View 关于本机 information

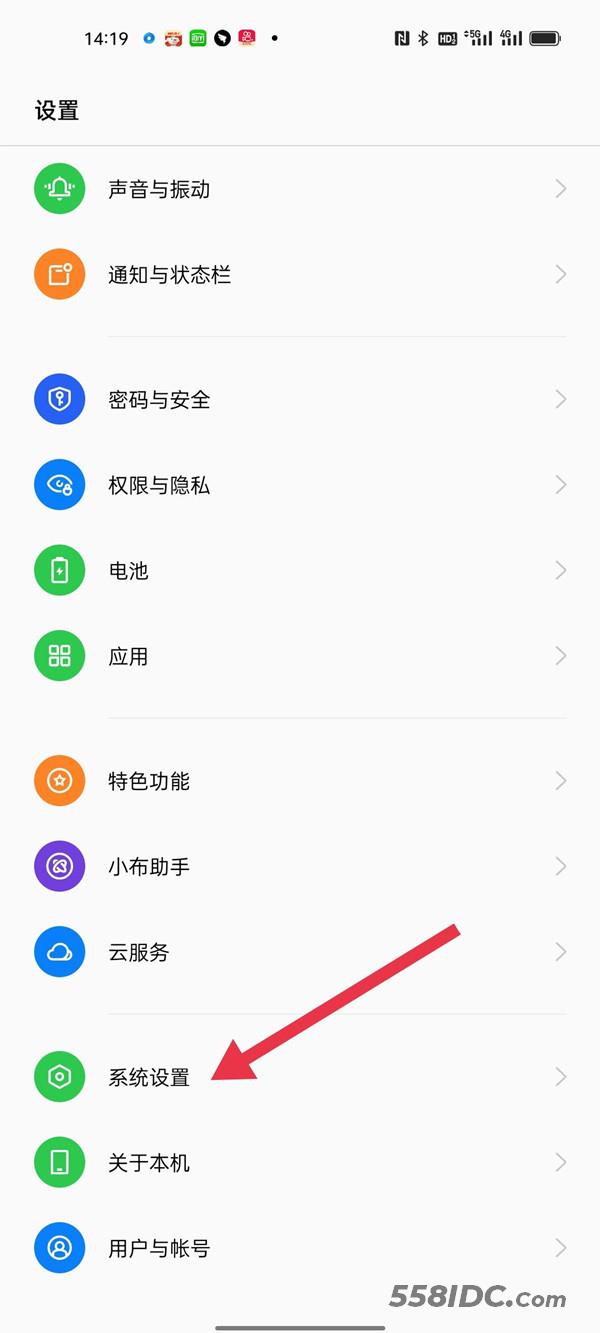[x=300, y=1162]
